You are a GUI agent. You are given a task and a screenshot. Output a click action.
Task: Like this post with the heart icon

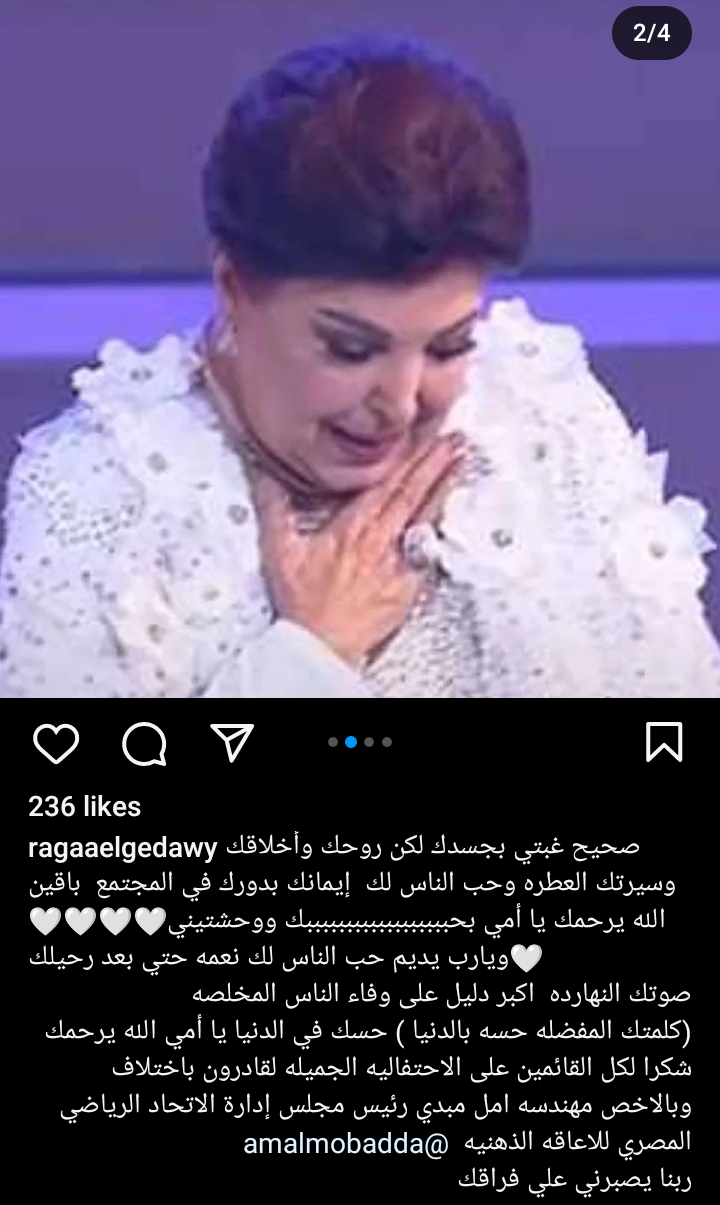tap(56, 743)
